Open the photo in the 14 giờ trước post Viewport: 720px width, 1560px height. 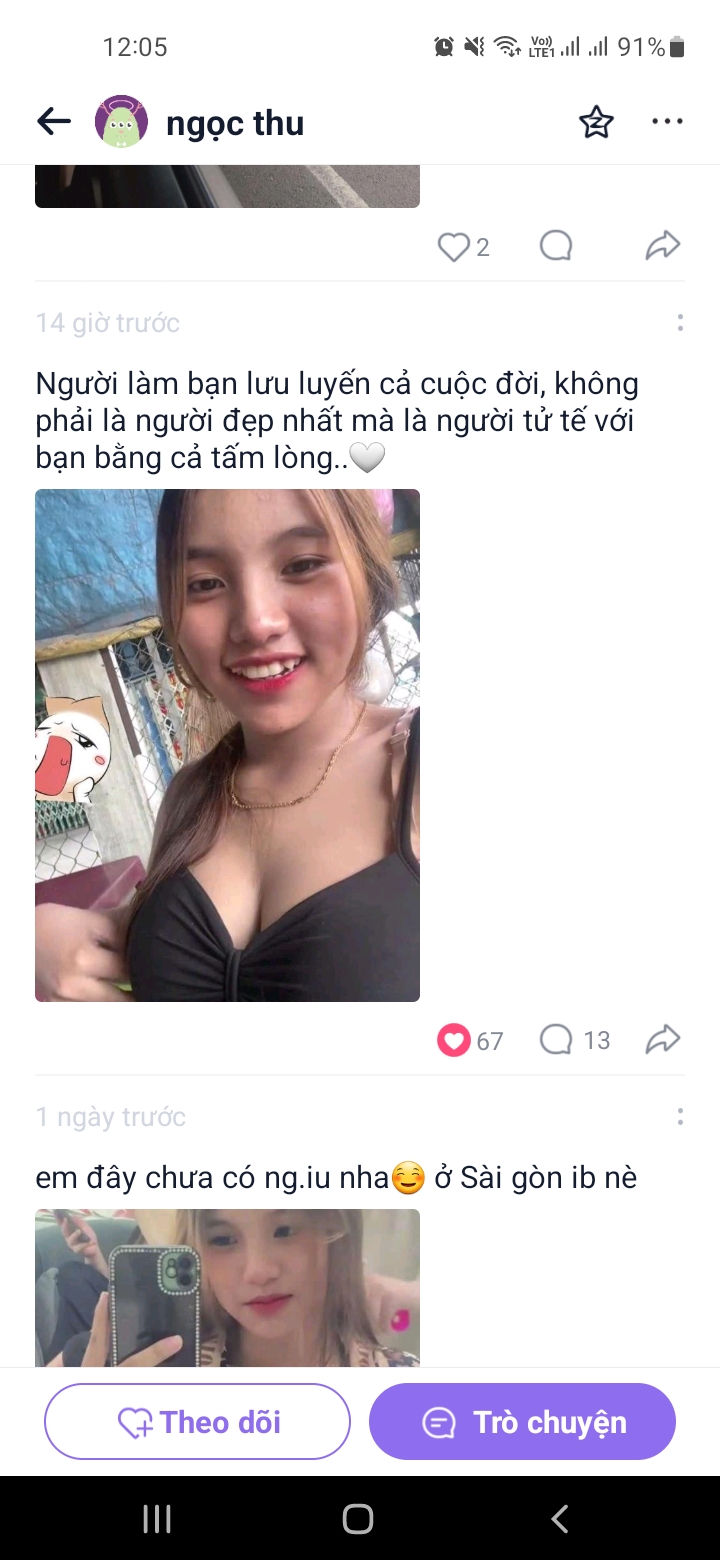227,745
